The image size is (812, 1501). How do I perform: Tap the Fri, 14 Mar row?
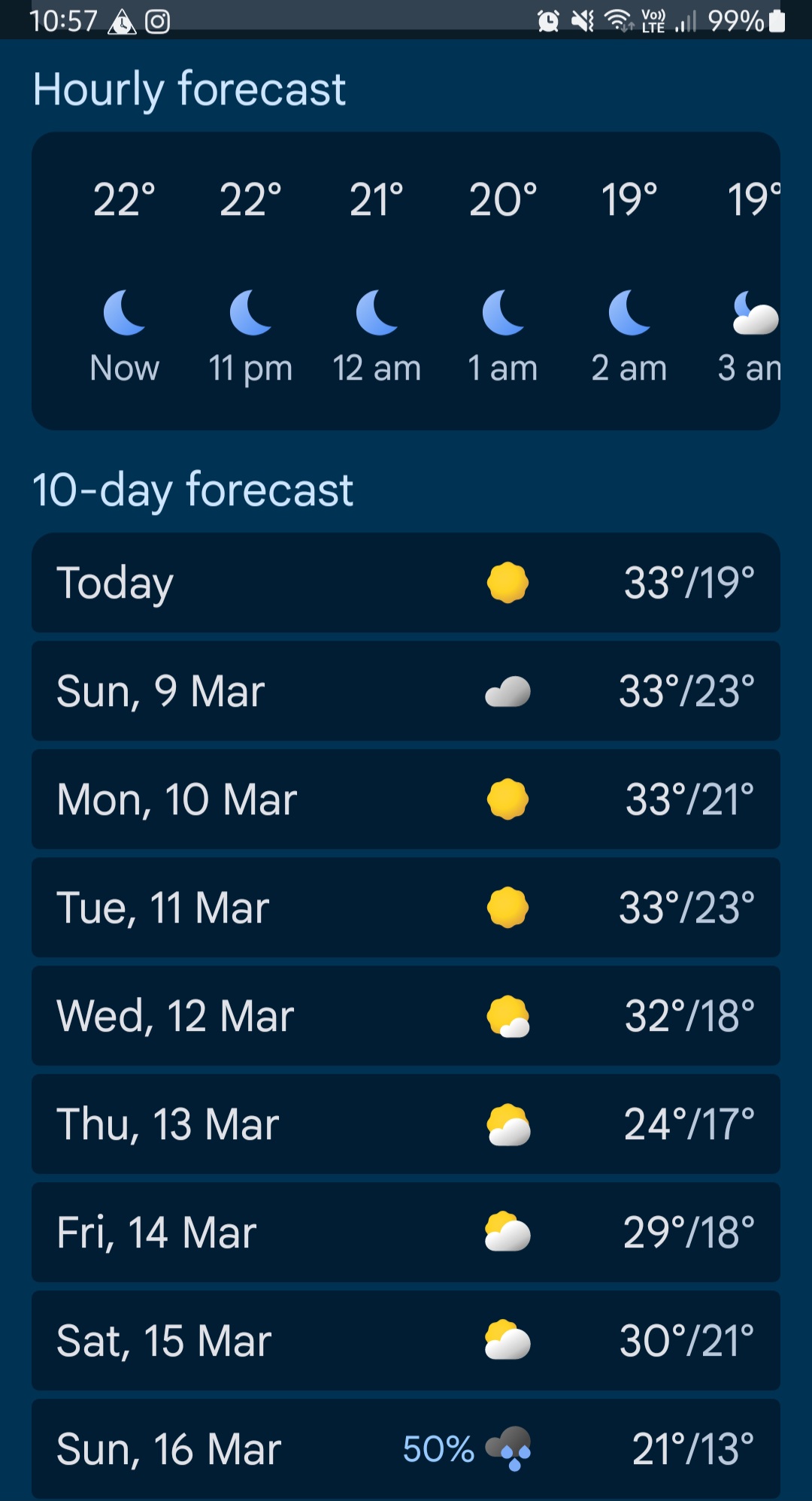coord(406,1233)
